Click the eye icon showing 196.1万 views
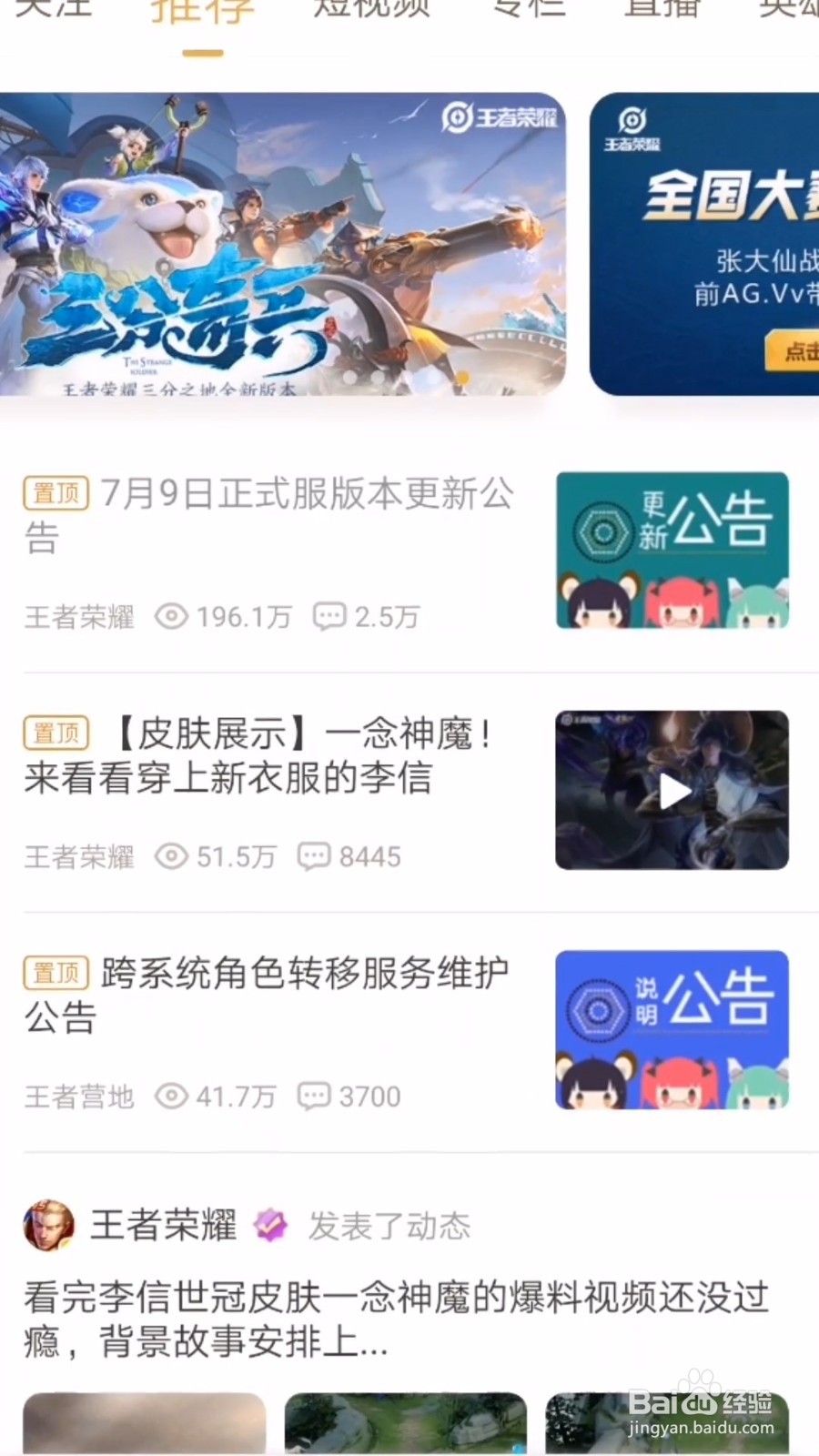Screen dimensions: 819x1456 (171, 617)
